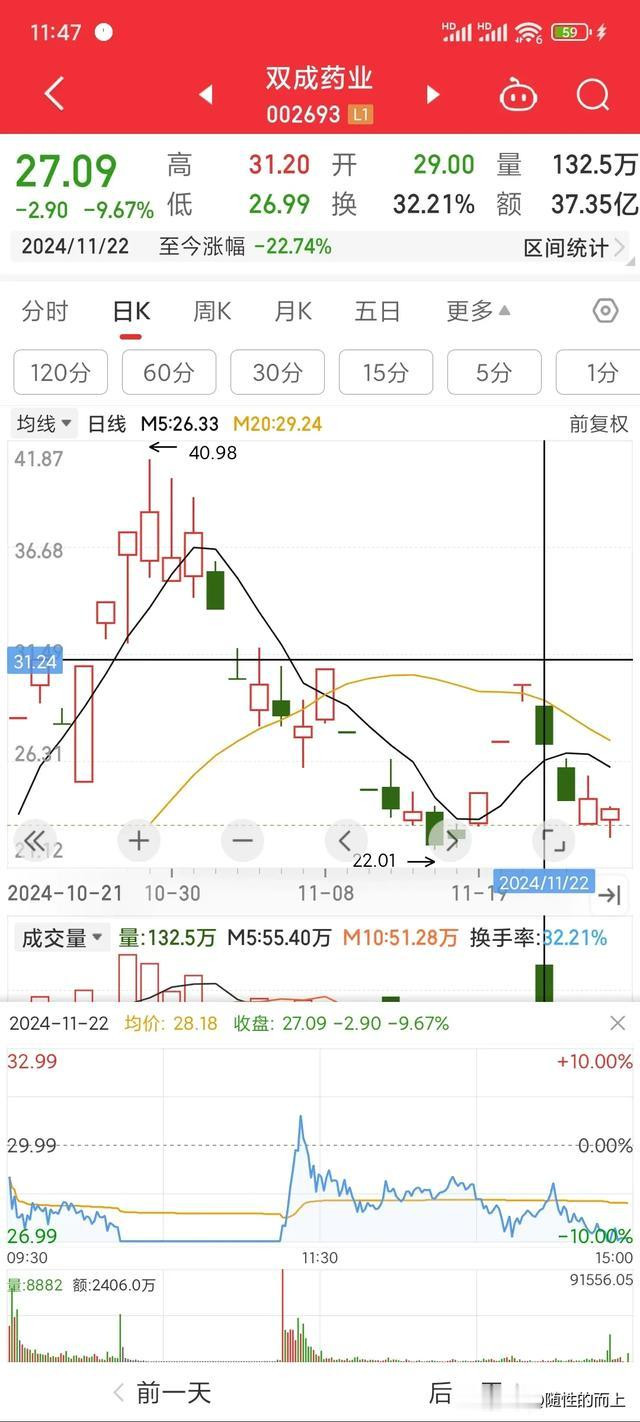640x1422 pixels.
Task: Open chart settings hexagon icon
Action: (x=605, y=311)
